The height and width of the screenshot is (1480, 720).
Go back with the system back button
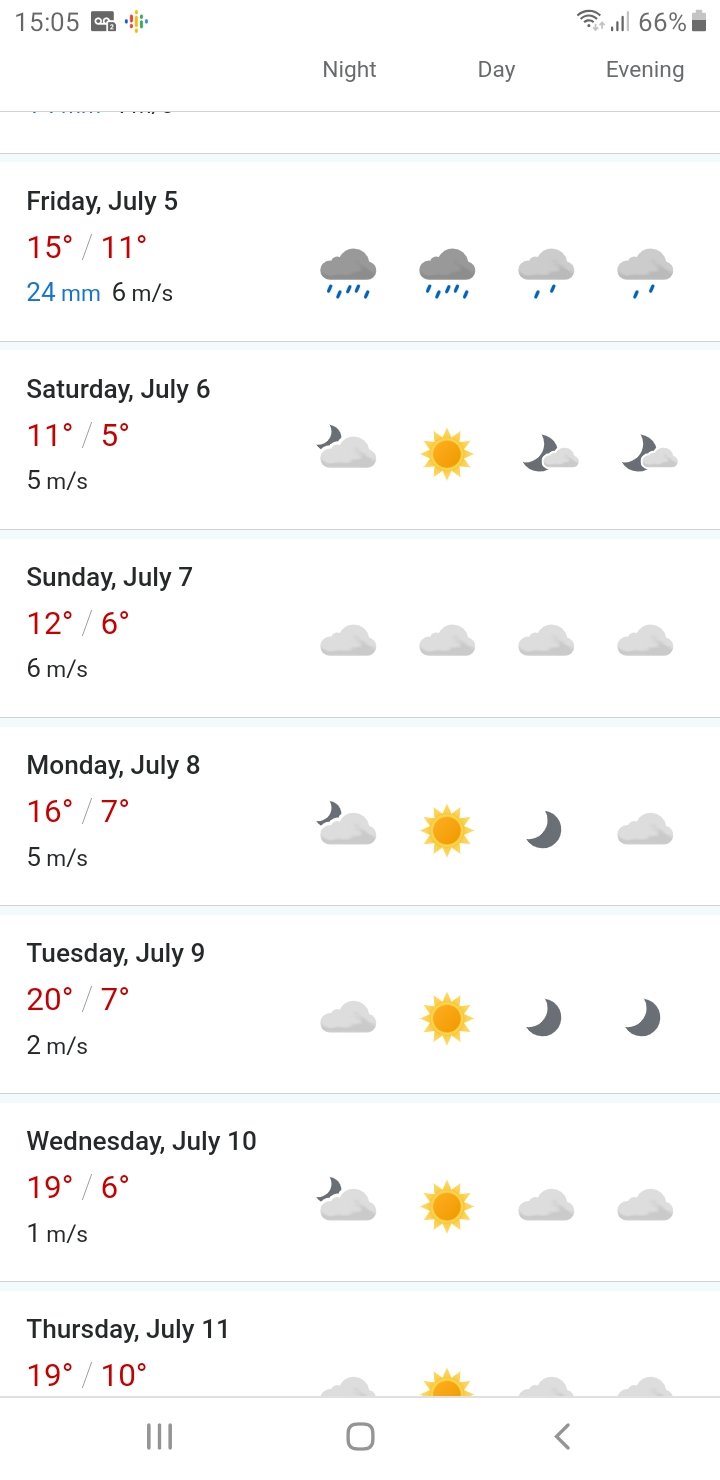point(562,1437)
